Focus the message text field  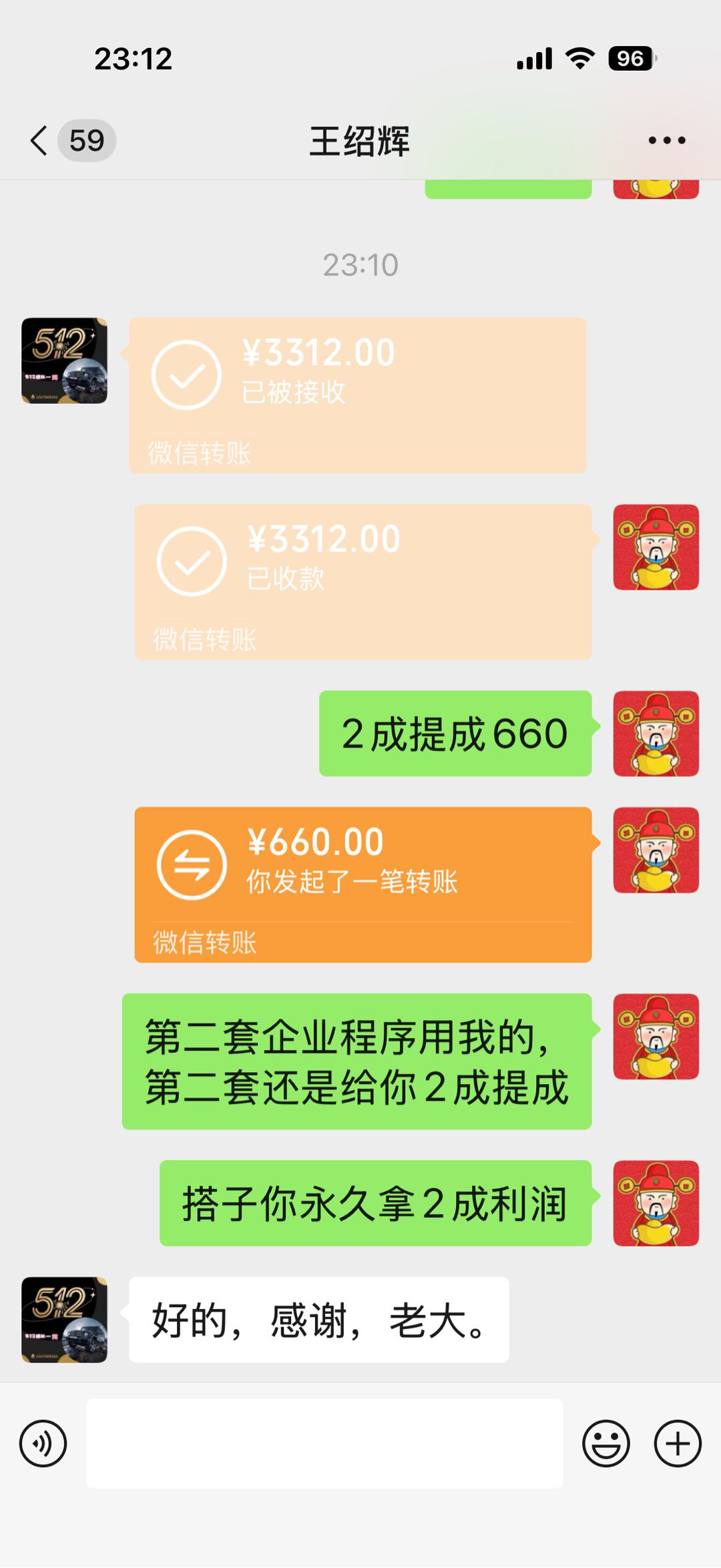[324, 1443]
